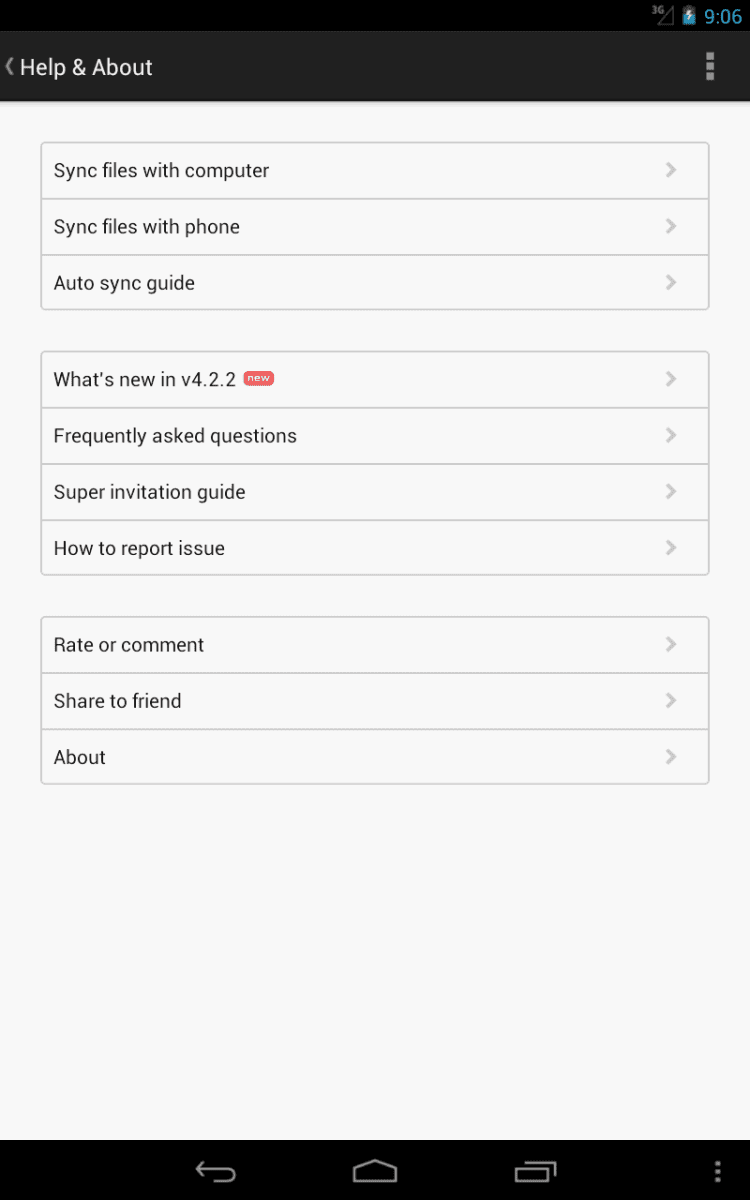Select Rate or comment
The image size is (750, 1200).
tap(375, 645)
